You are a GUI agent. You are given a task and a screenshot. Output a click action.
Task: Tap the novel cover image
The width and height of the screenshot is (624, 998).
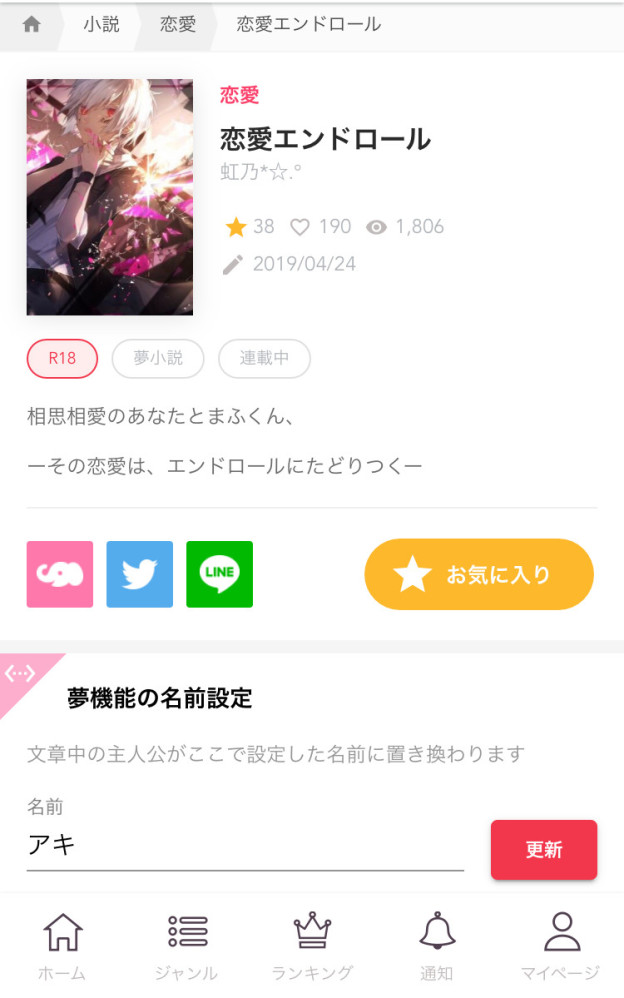[110, 197]
